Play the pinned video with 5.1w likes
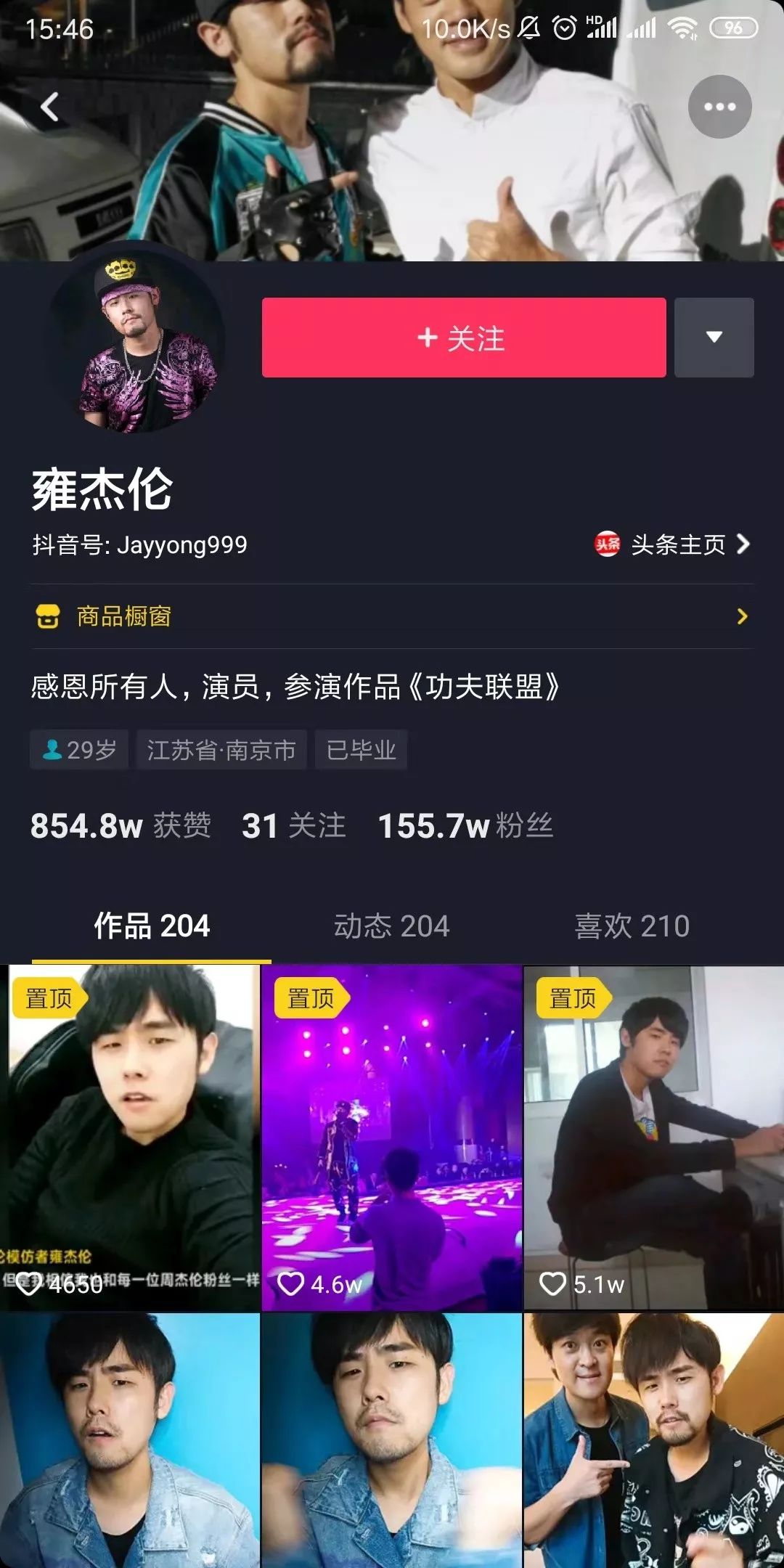This screenshot has height=1568, width=784. (653, 1137)
